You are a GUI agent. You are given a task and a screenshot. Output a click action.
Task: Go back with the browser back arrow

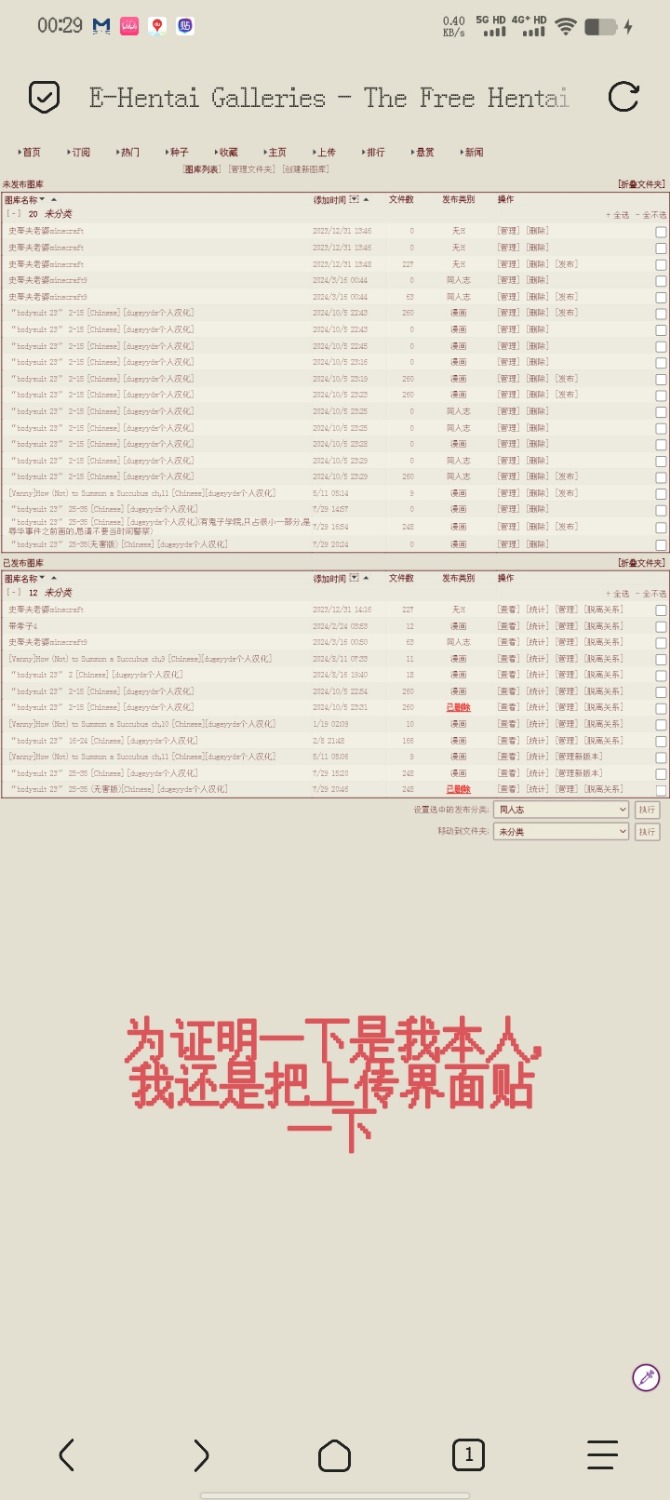pyautogui.click(x=67, y=1455)
